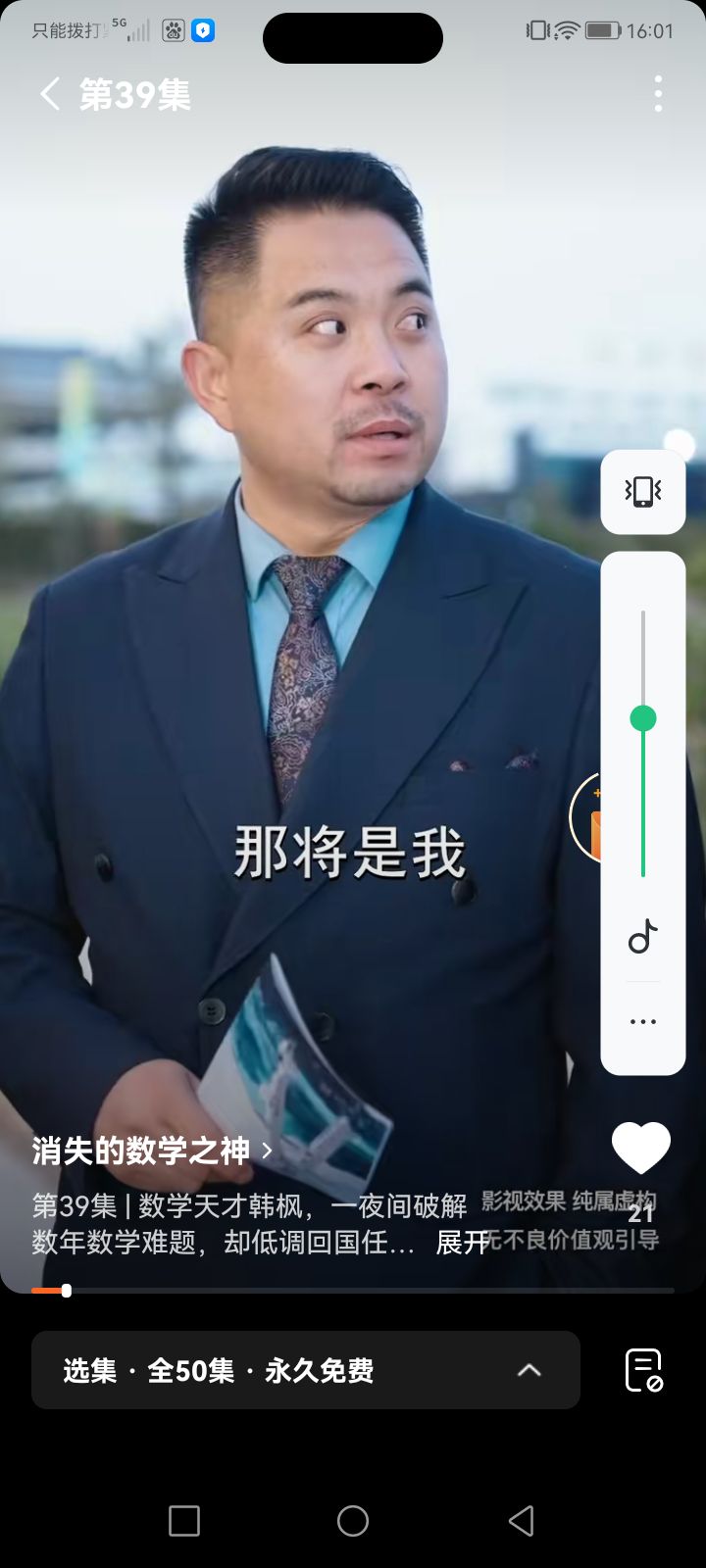Like this episode with the heart
Screen dimensions: 706x1568
[641, 1148]
